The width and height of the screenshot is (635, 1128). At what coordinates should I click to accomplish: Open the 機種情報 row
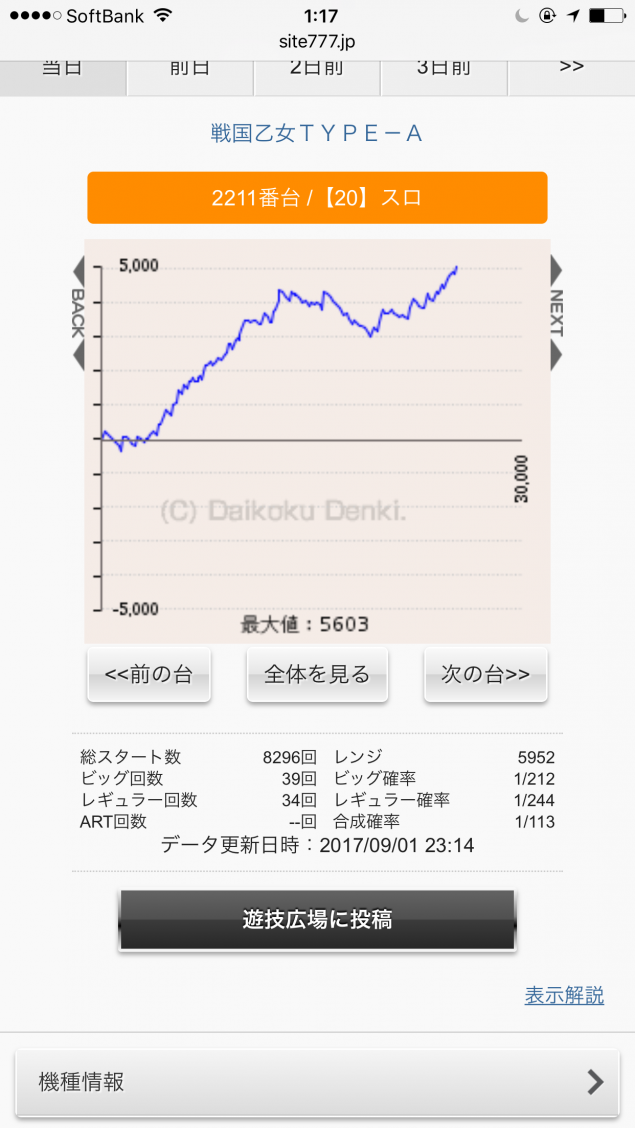coord(317,1082)
